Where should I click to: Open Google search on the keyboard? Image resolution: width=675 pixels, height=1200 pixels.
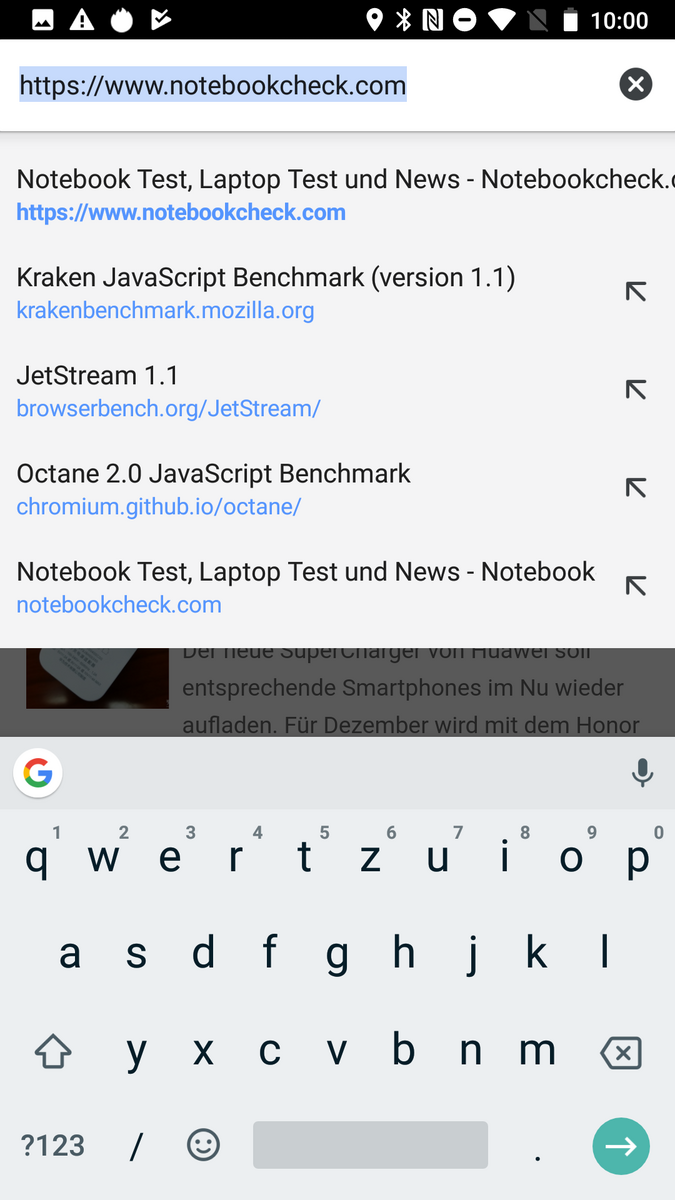click(38, 773)
